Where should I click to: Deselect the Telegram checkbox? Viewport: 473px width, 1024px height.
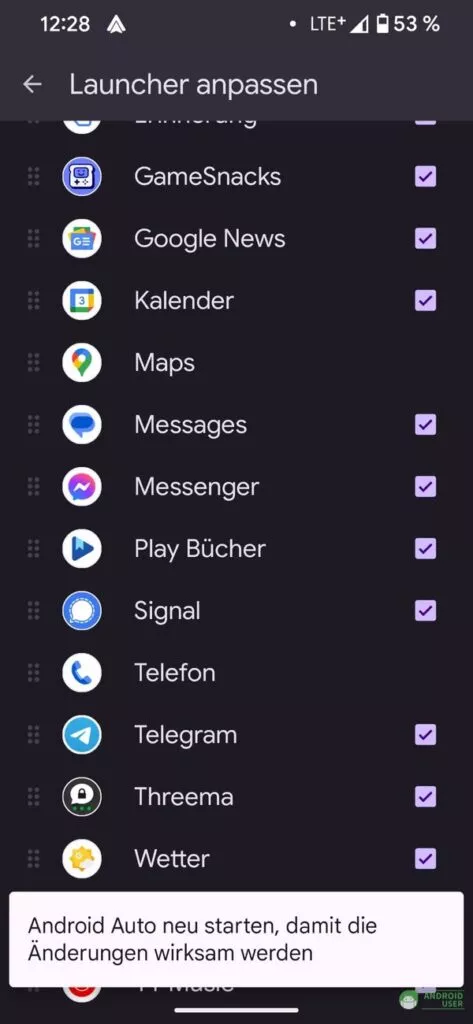click(x=425, y=735)
